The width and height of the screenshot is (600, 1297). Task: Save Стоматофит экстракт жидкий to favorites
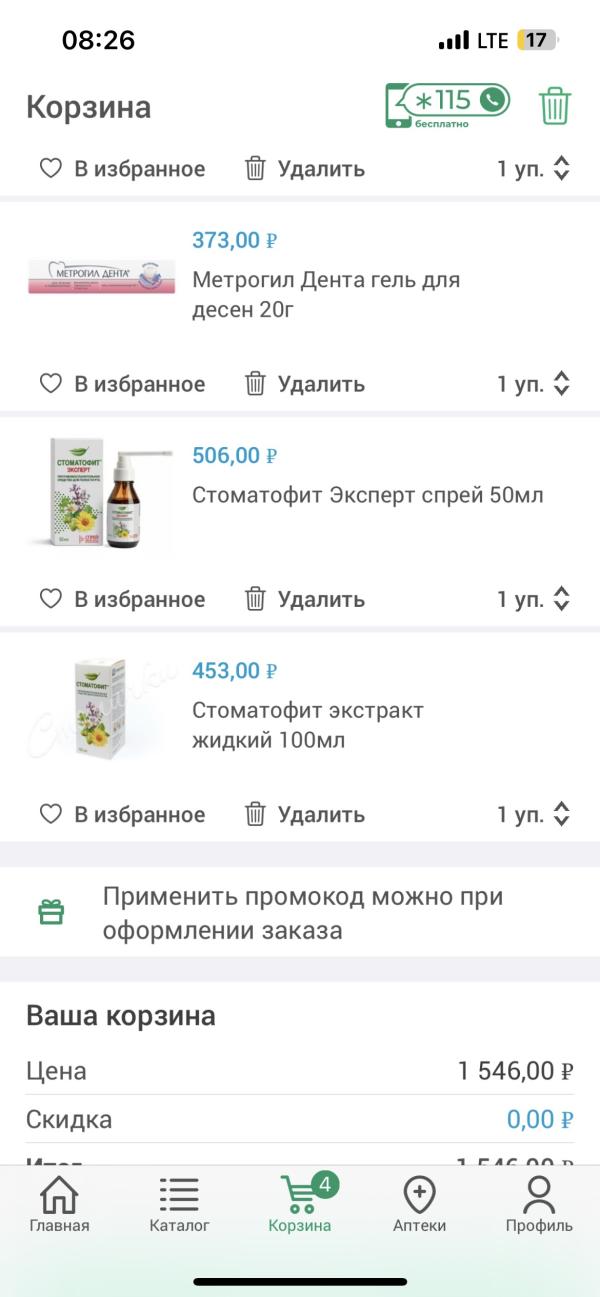tap(121, 814)
